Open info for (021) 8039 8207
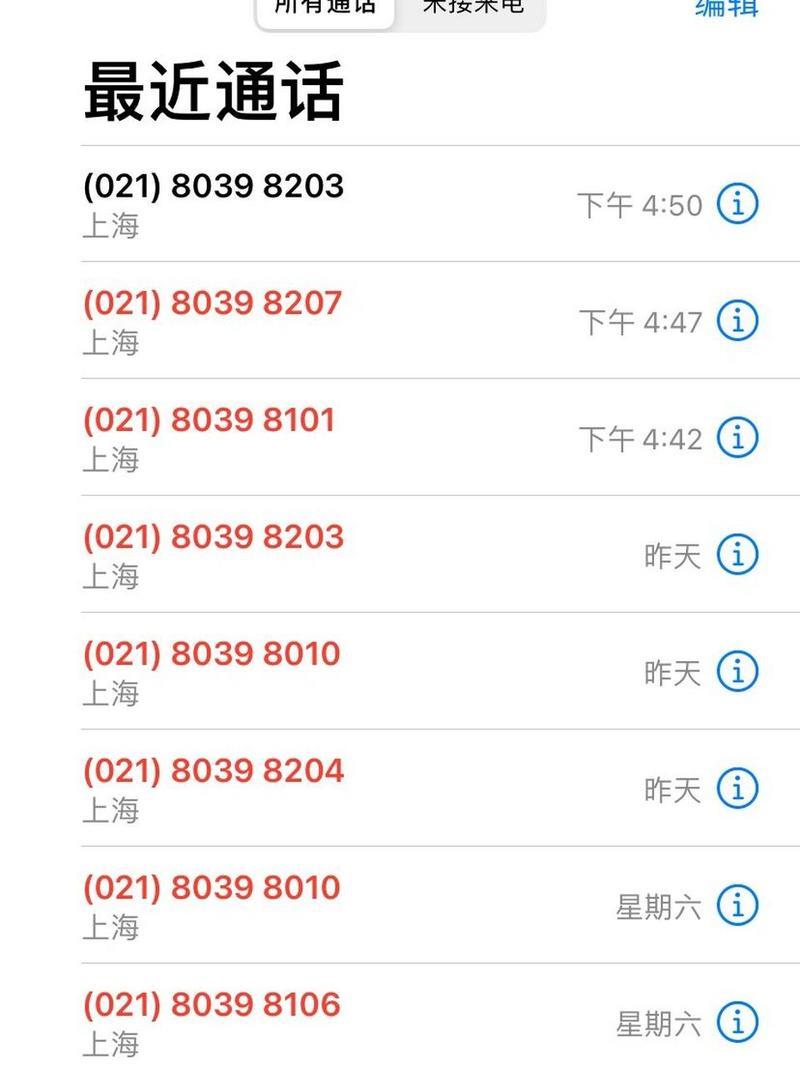800x1067 pixels. (x=738, y=321)
